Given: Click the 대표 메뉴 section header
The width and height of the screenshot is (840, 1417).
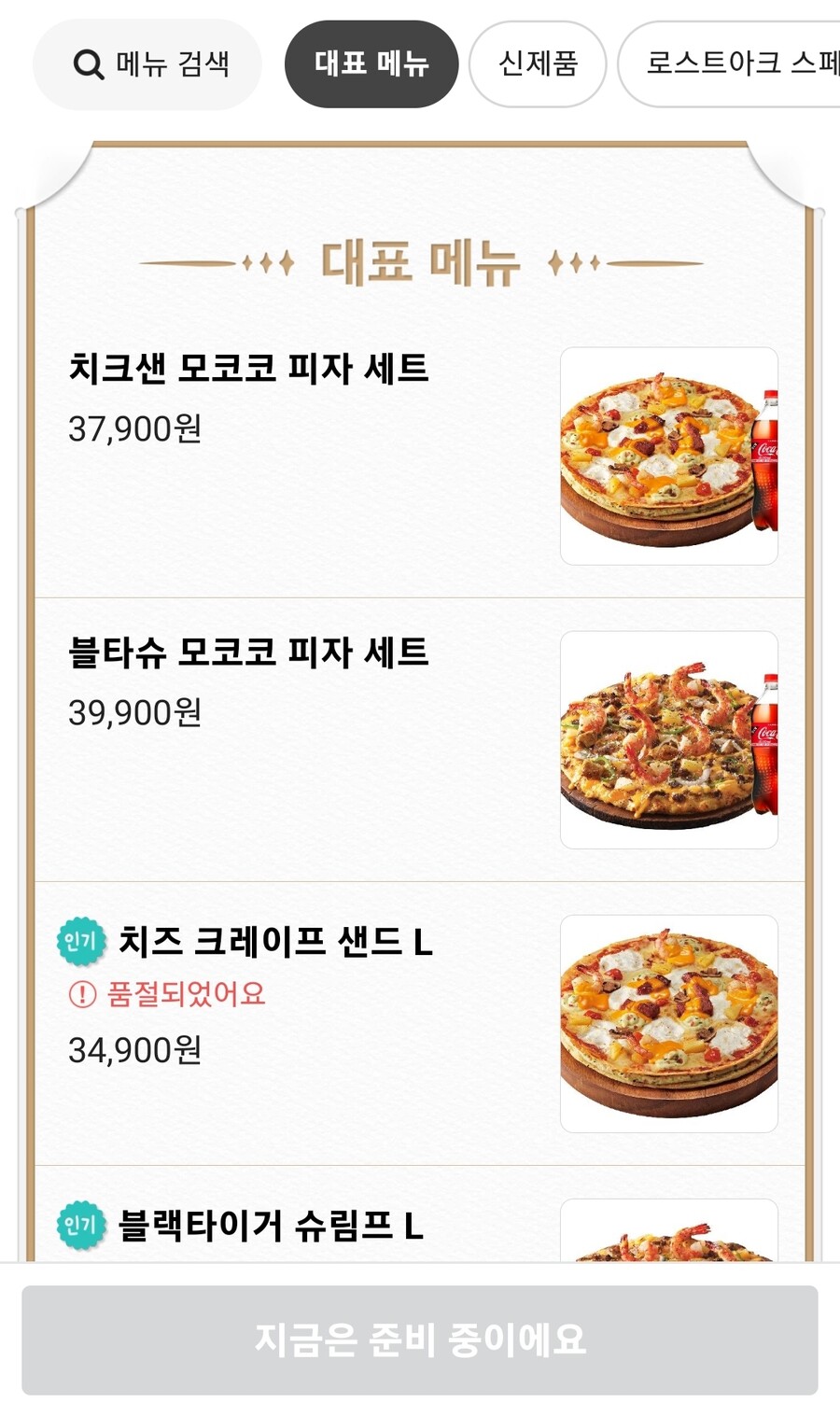Looking at the screenshot, I should point(420,264).
